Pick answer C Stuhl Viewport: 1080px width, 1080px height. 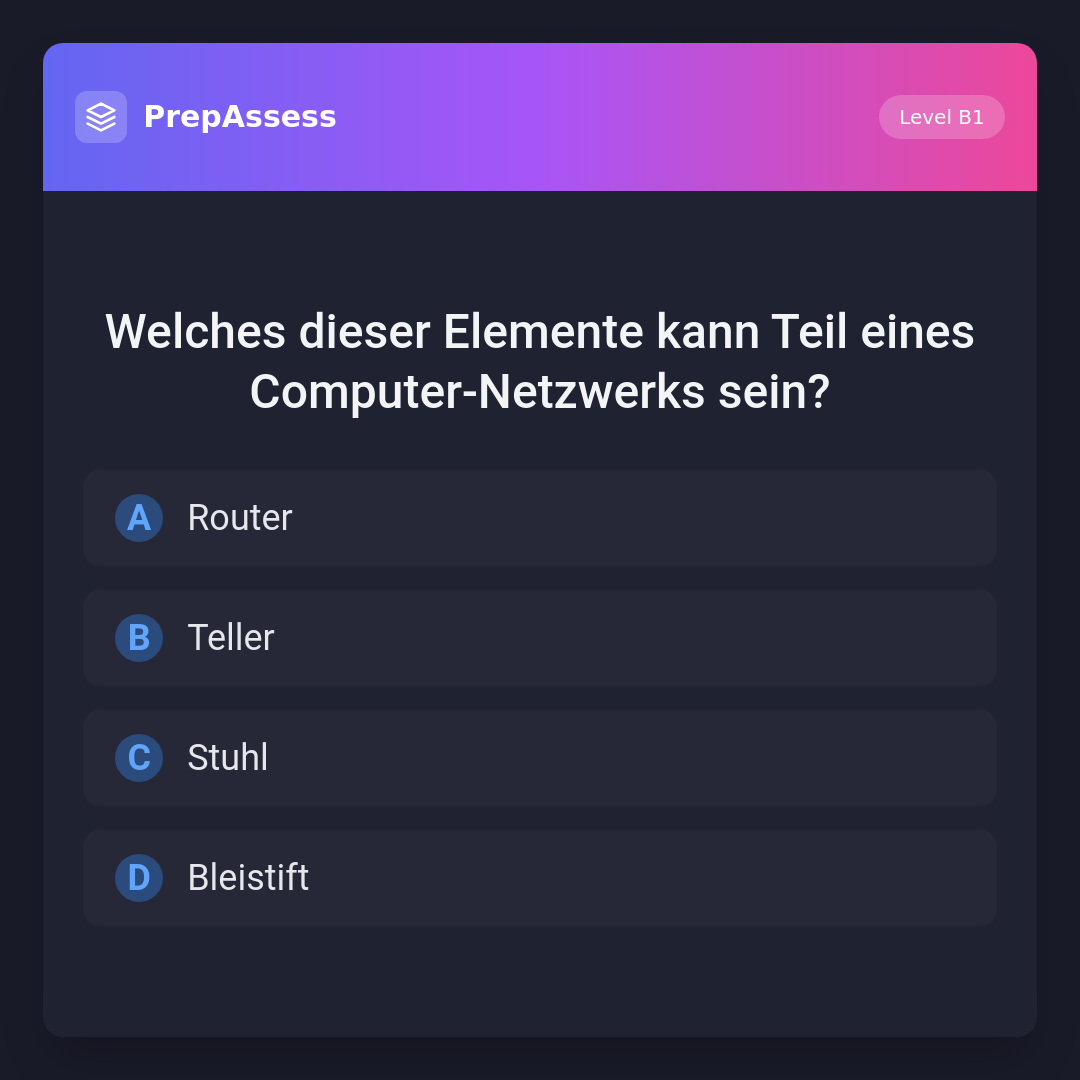coord(540,758)
